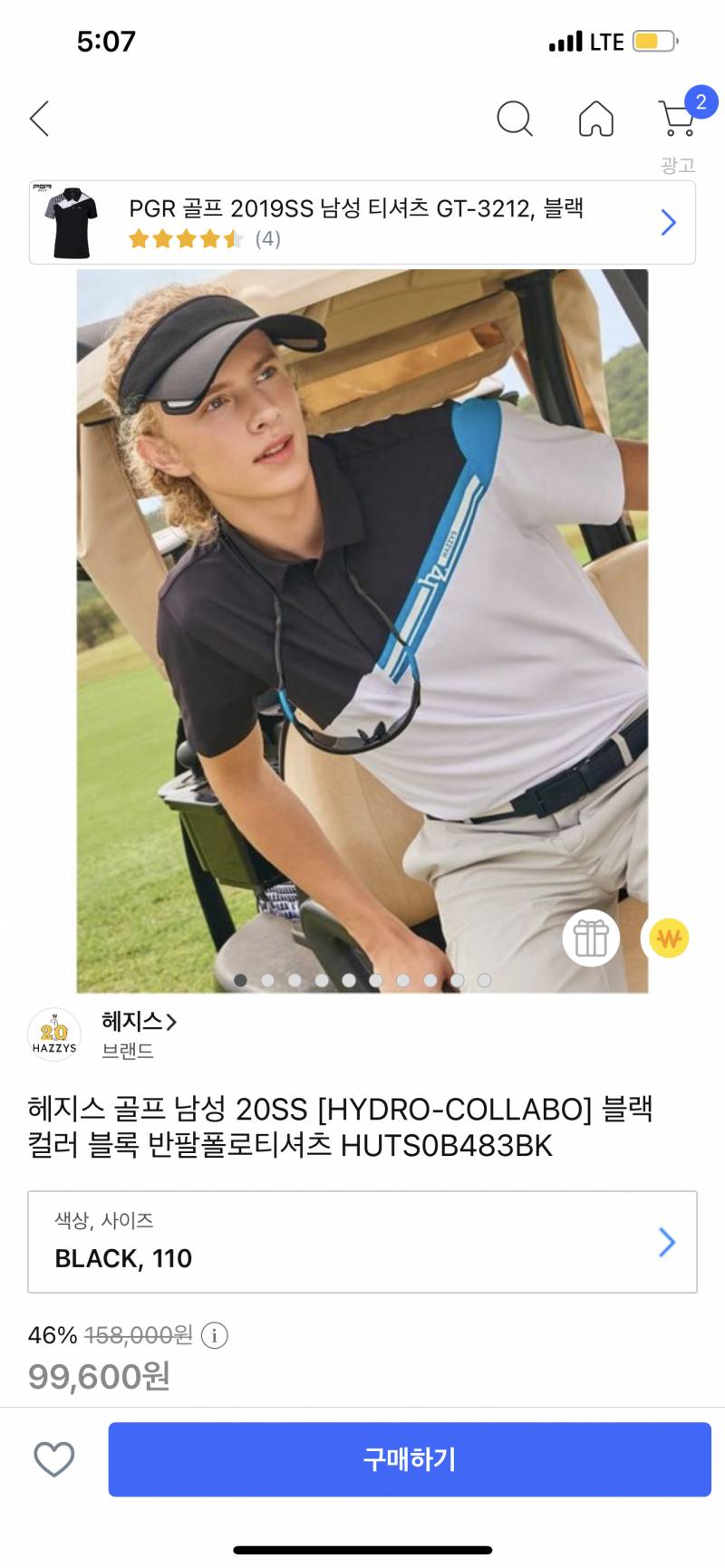The width and height of the screenshot is (725, 1568).
Task: Add this product to wishlist heart
Action: tap(54, 1459)
